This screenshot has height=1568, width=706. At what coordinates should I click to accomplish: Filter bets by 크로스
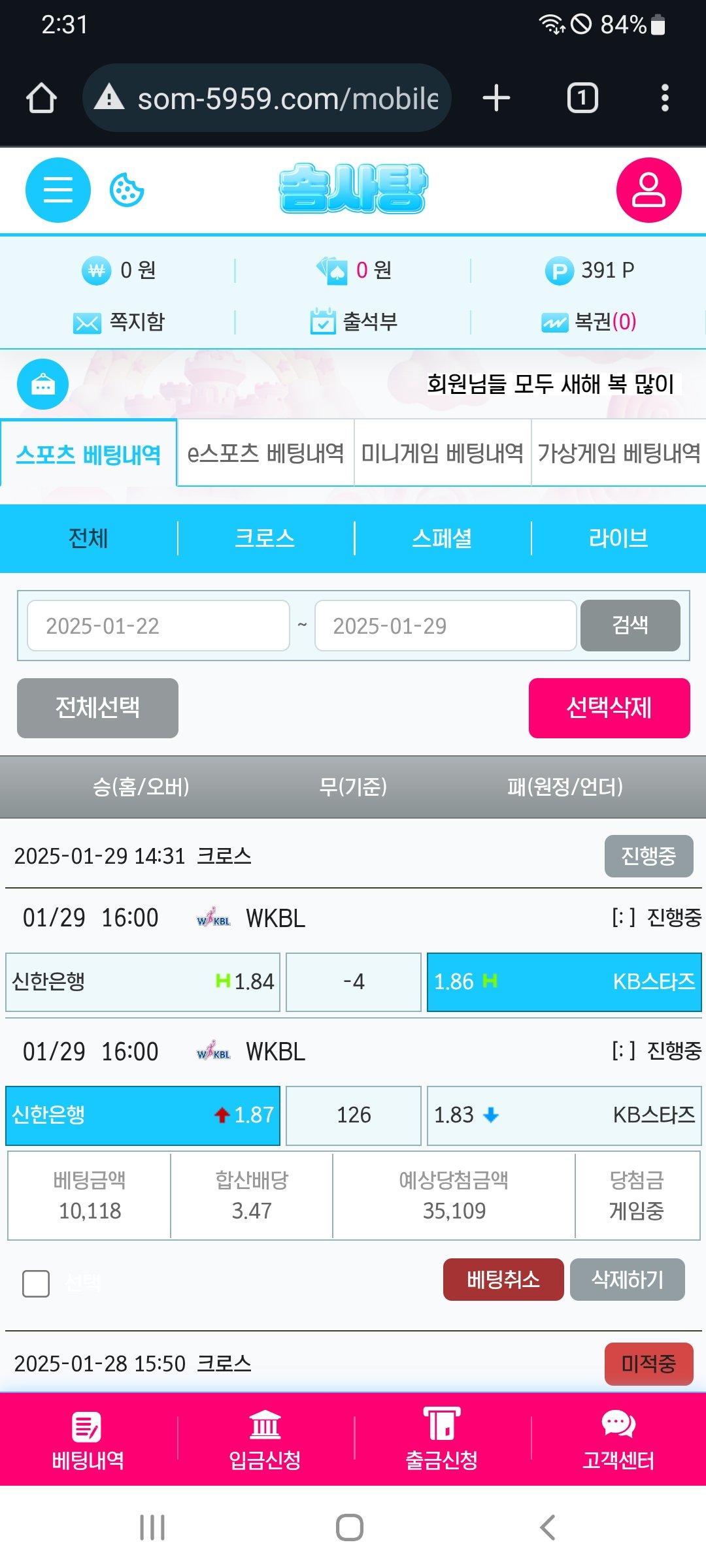[265, 538]
